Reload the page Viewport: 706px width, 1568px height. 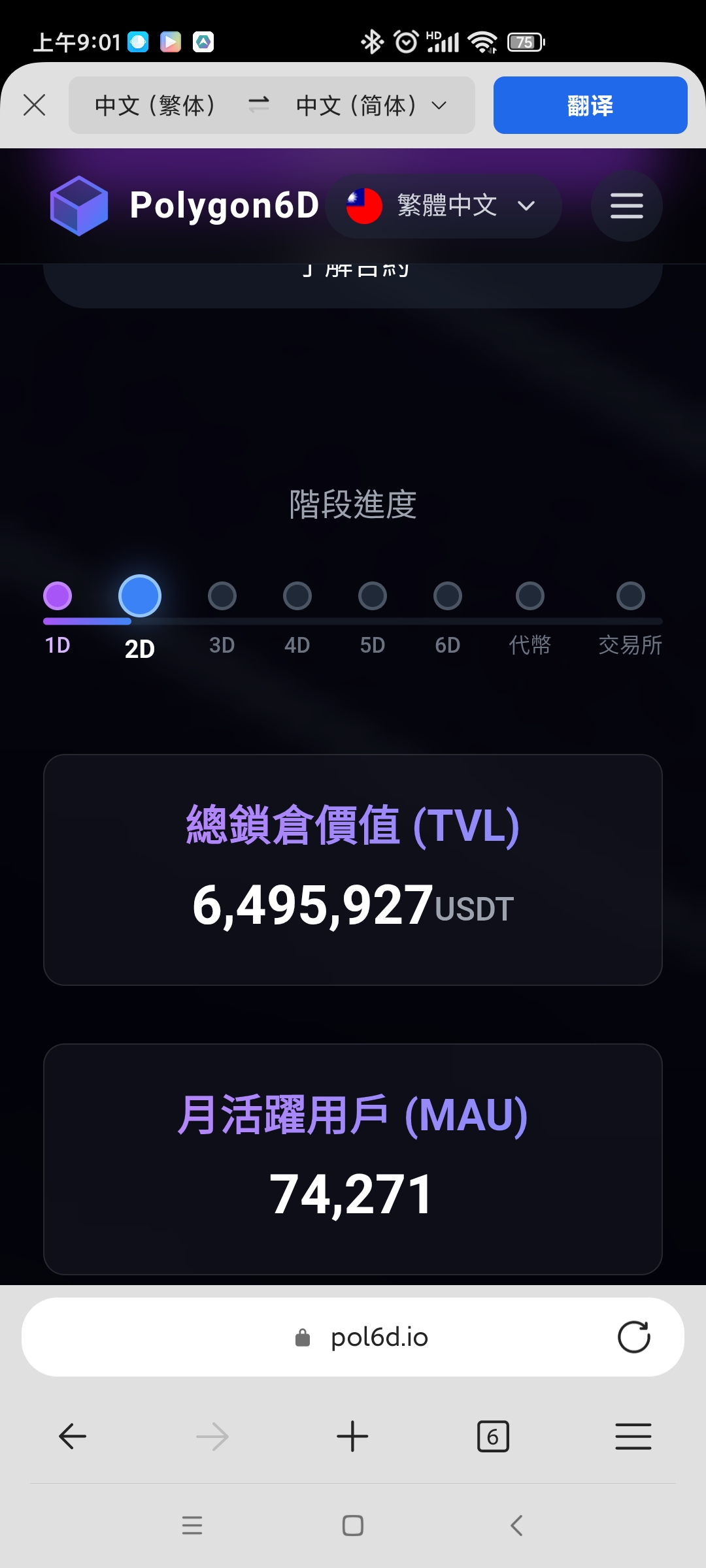(x=633, y=1337)
